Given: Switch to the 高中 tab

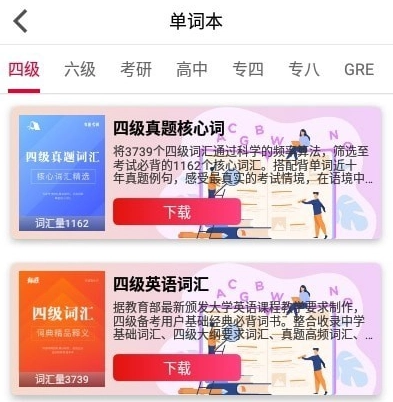Looking at the screenshot, I should pyautogui.click(x=192, y=69).
